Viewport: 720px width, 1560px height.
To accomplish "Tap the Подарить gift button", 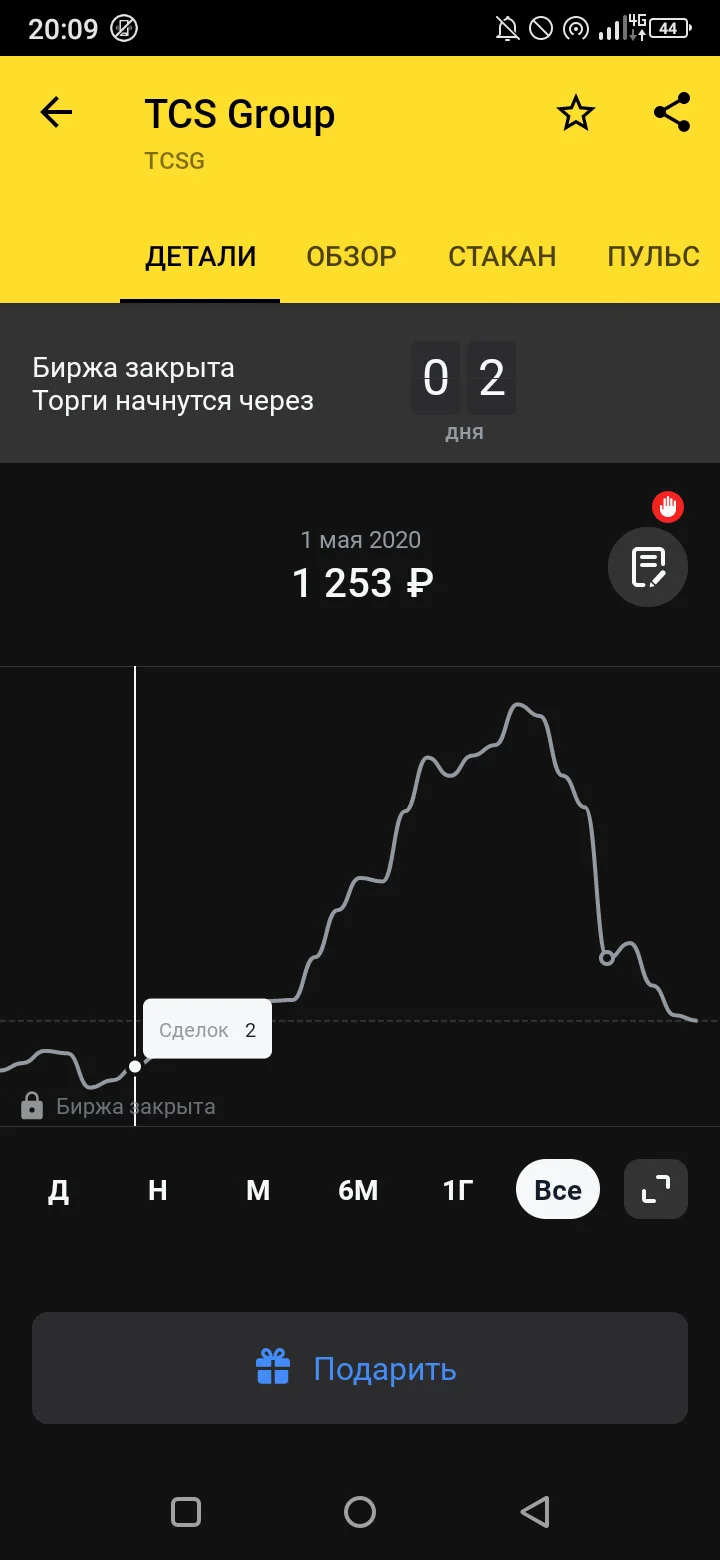I will point(360,1368).
